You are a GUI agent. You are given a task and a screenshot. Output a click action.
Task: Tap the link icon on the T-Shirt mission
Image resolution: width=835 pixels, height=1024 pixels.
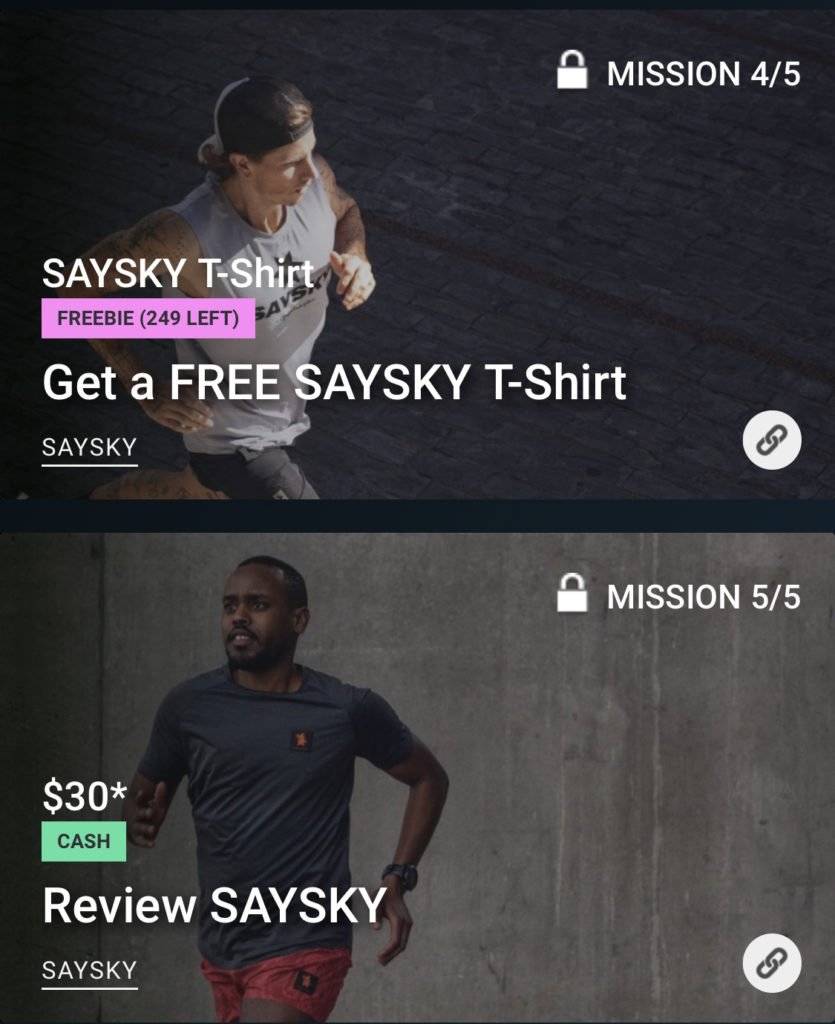click(x=772, y=440)
